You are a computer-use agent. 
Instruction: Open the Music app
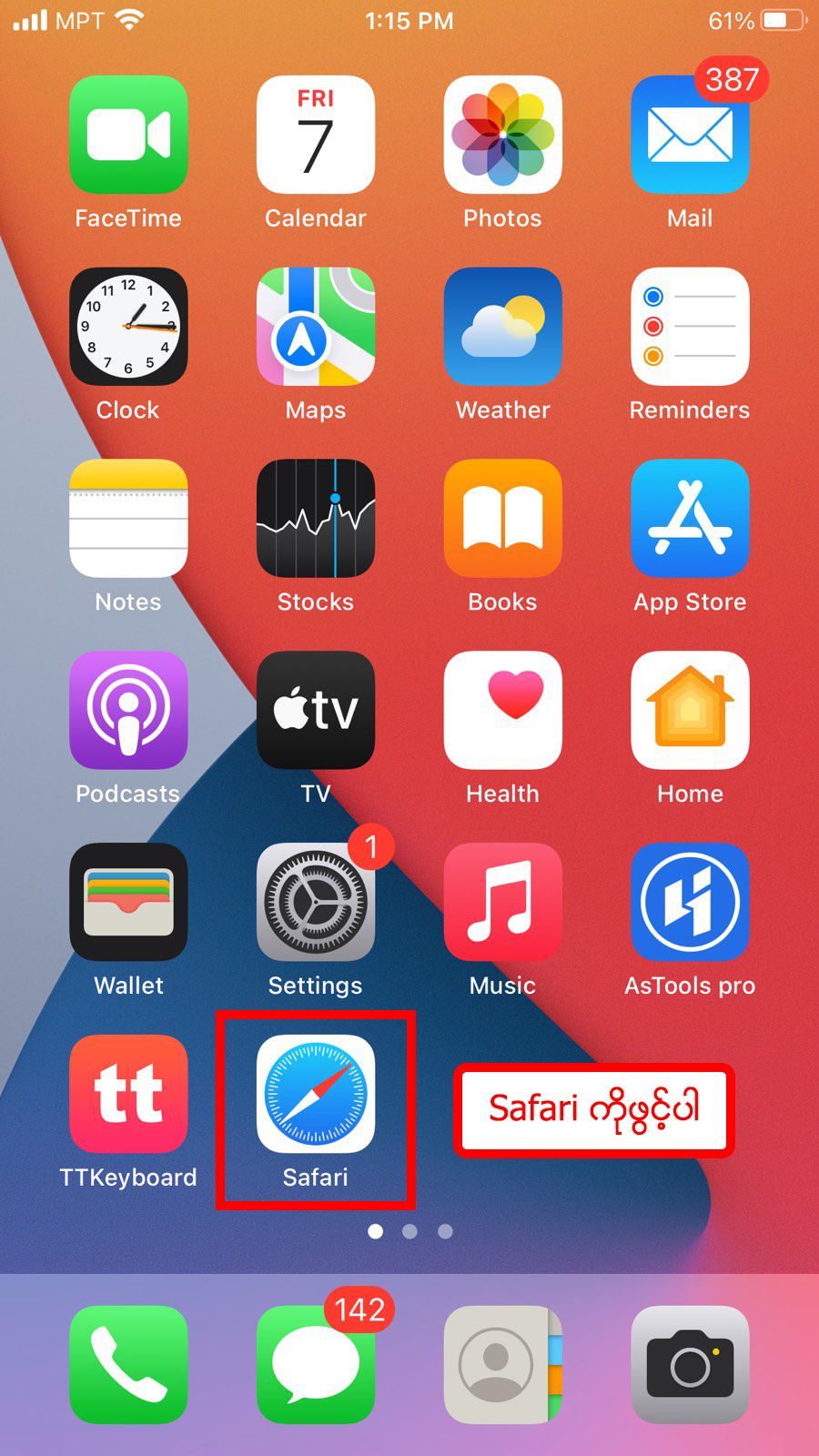[x=502, y=903]
